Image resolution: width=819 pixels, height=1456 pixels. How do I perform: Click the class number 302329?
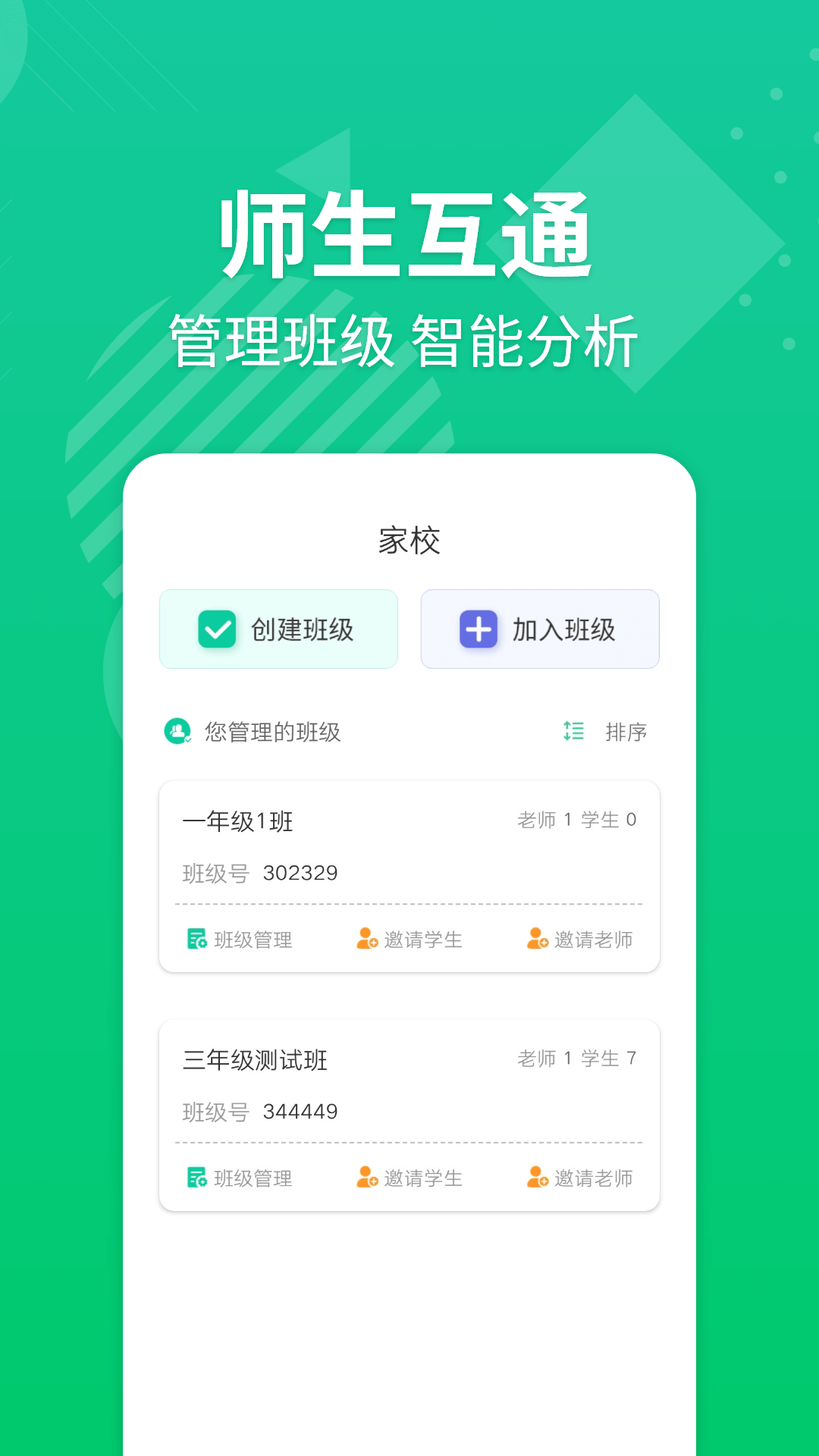(300, 872)
